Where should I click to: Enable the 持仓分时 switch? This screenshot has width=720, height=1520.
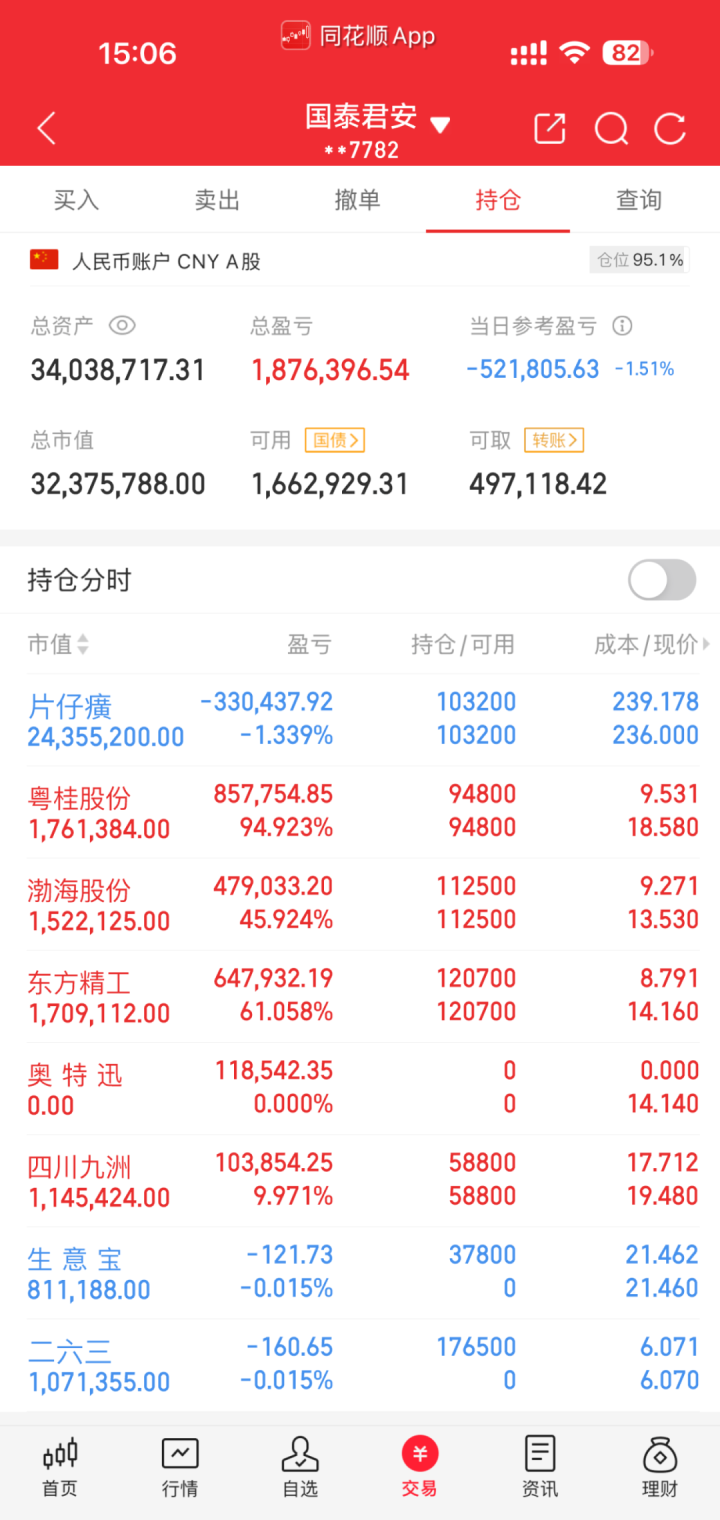(x=662, y=580)
